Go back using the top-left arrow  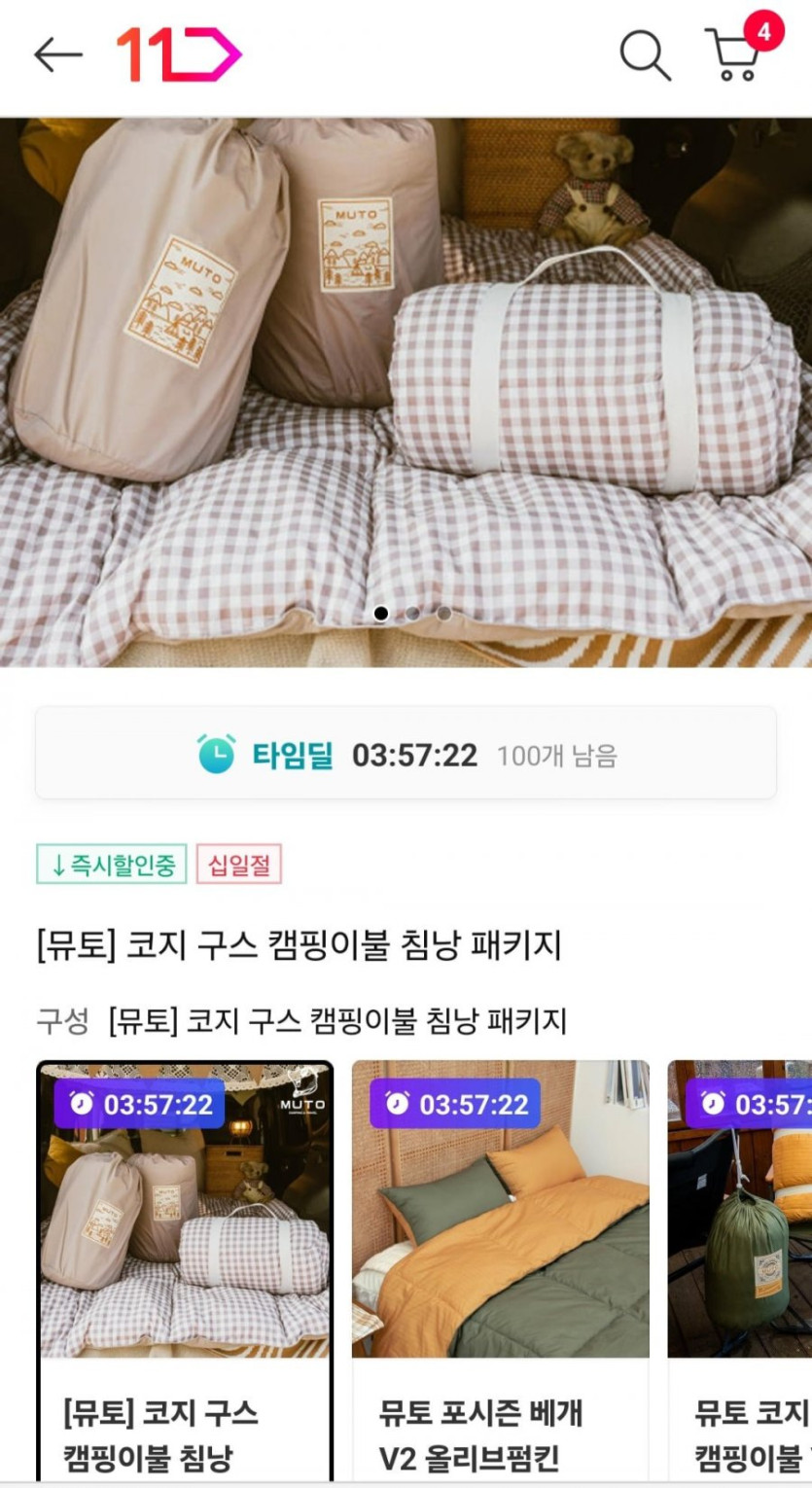58,55
